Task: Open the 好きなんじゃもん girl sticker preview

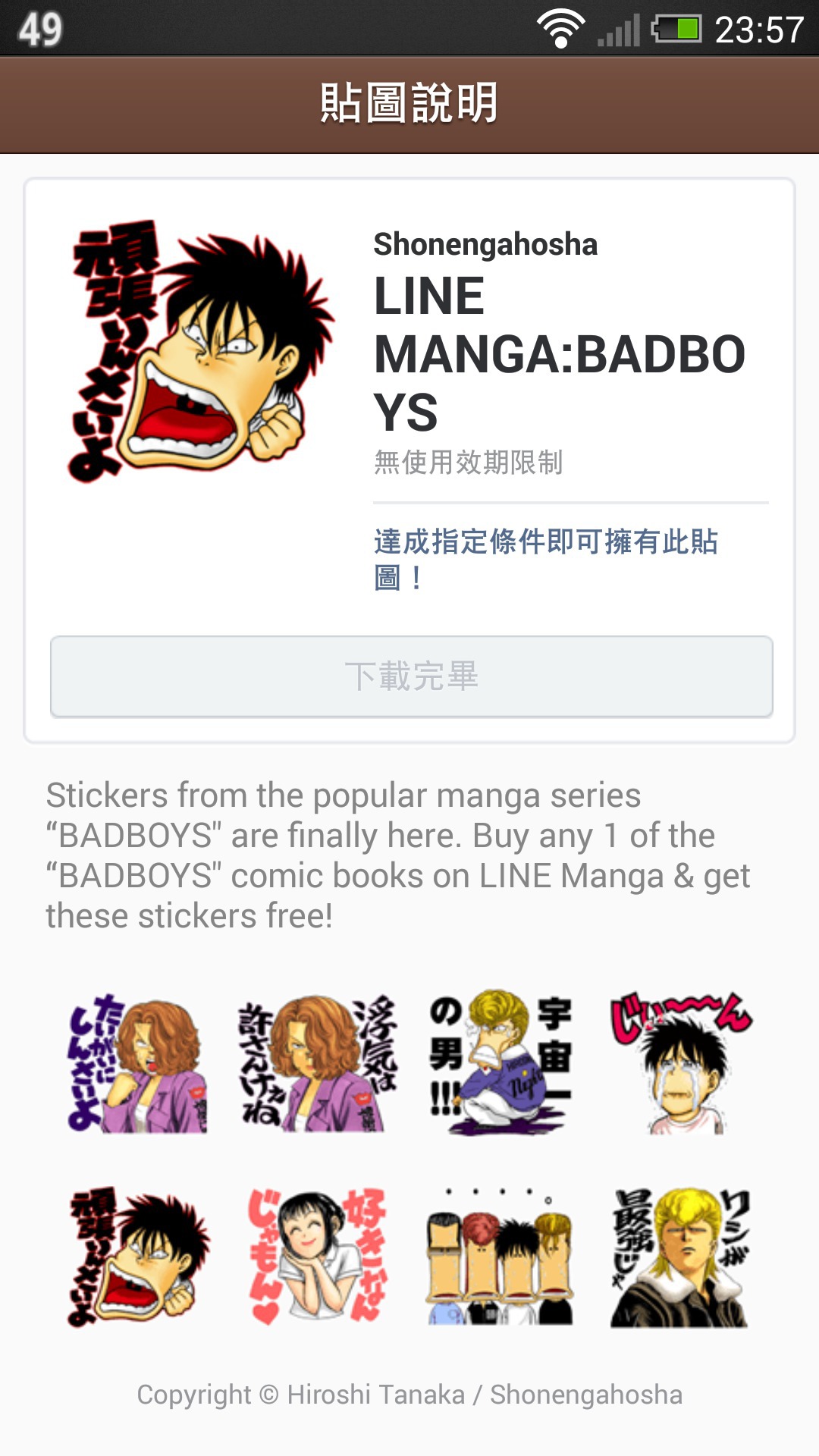Action: [x=318, y=1257]
